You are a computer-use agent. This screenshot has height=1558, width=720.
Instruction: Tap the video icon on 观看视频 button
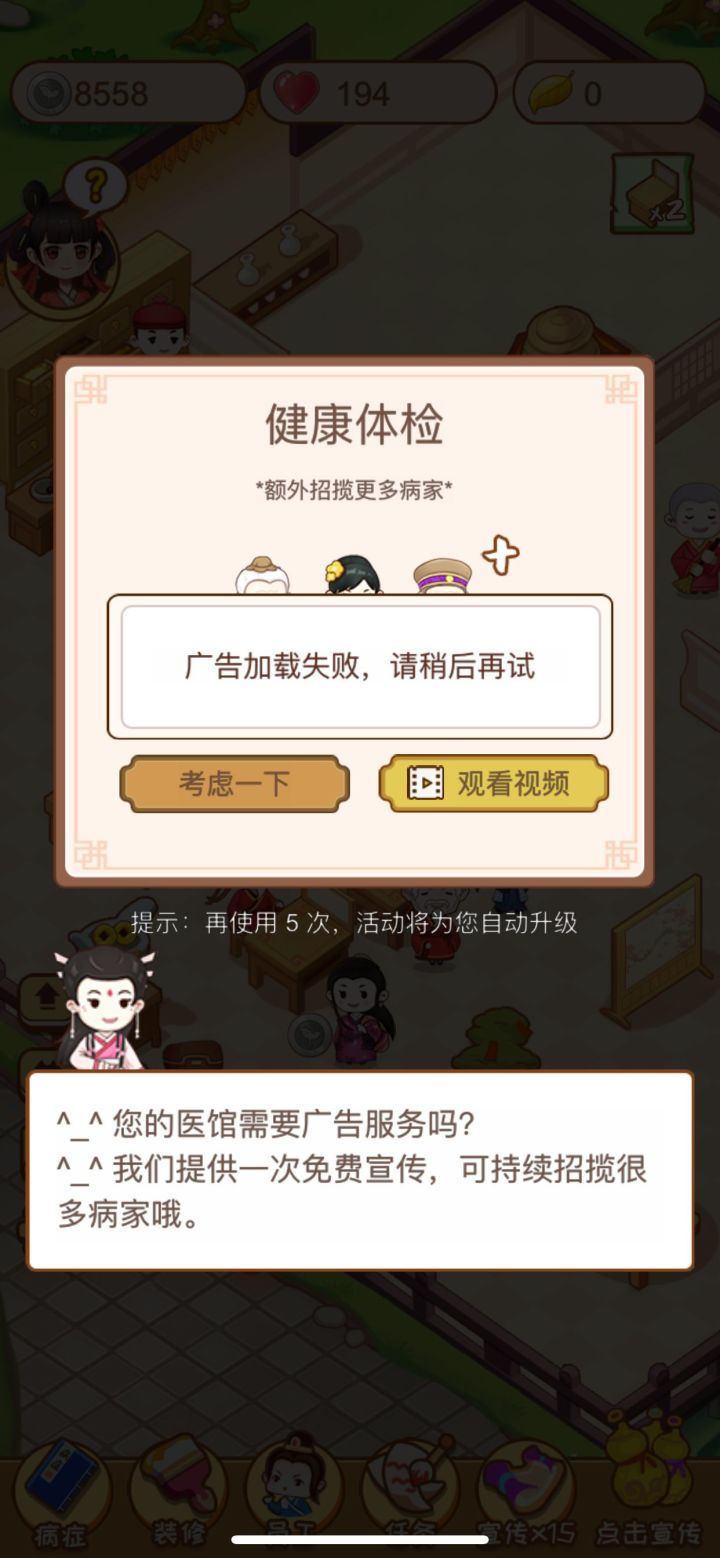(426, 784)
